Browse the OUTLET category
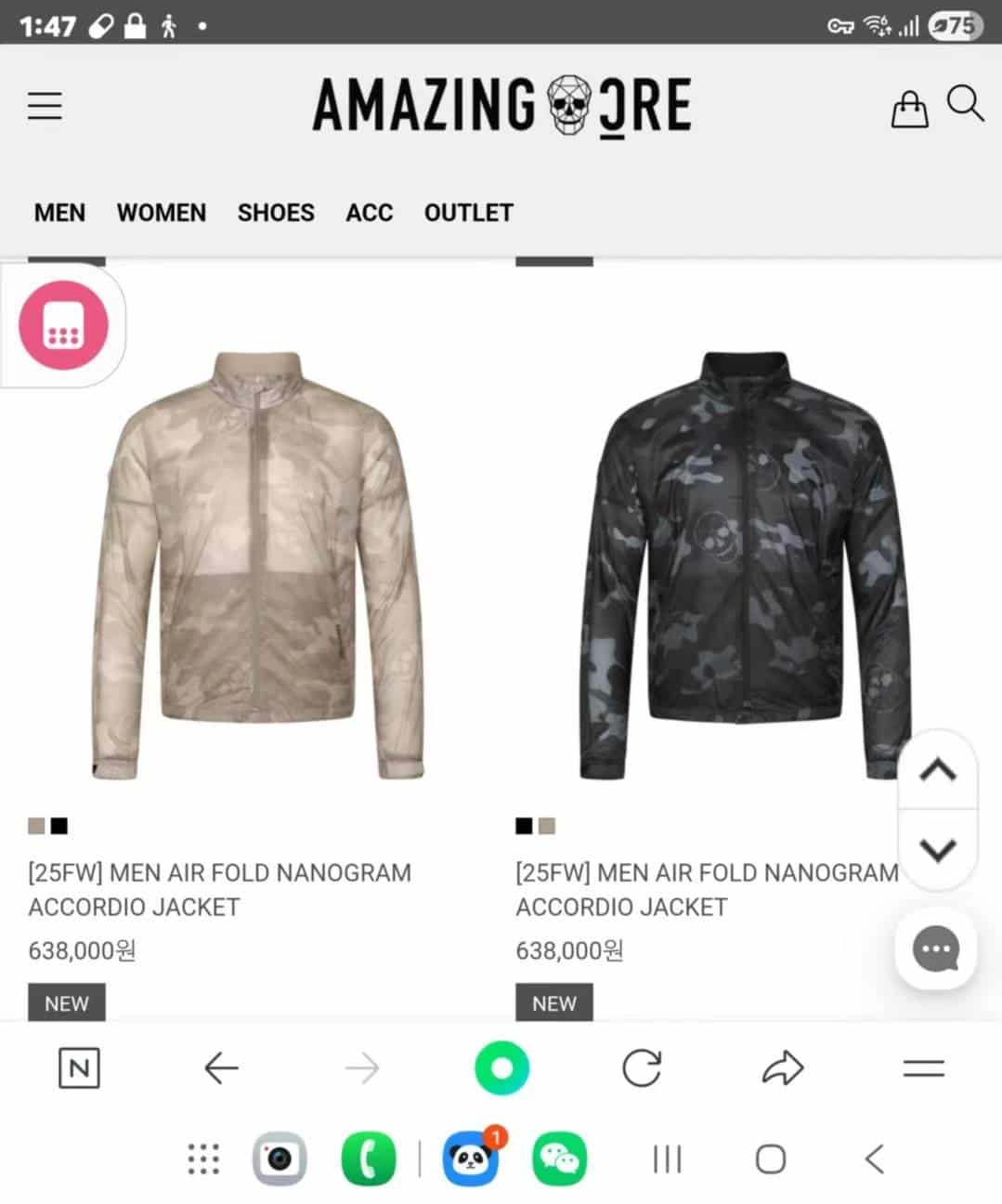The image size is (1002, 1204). 468,213
